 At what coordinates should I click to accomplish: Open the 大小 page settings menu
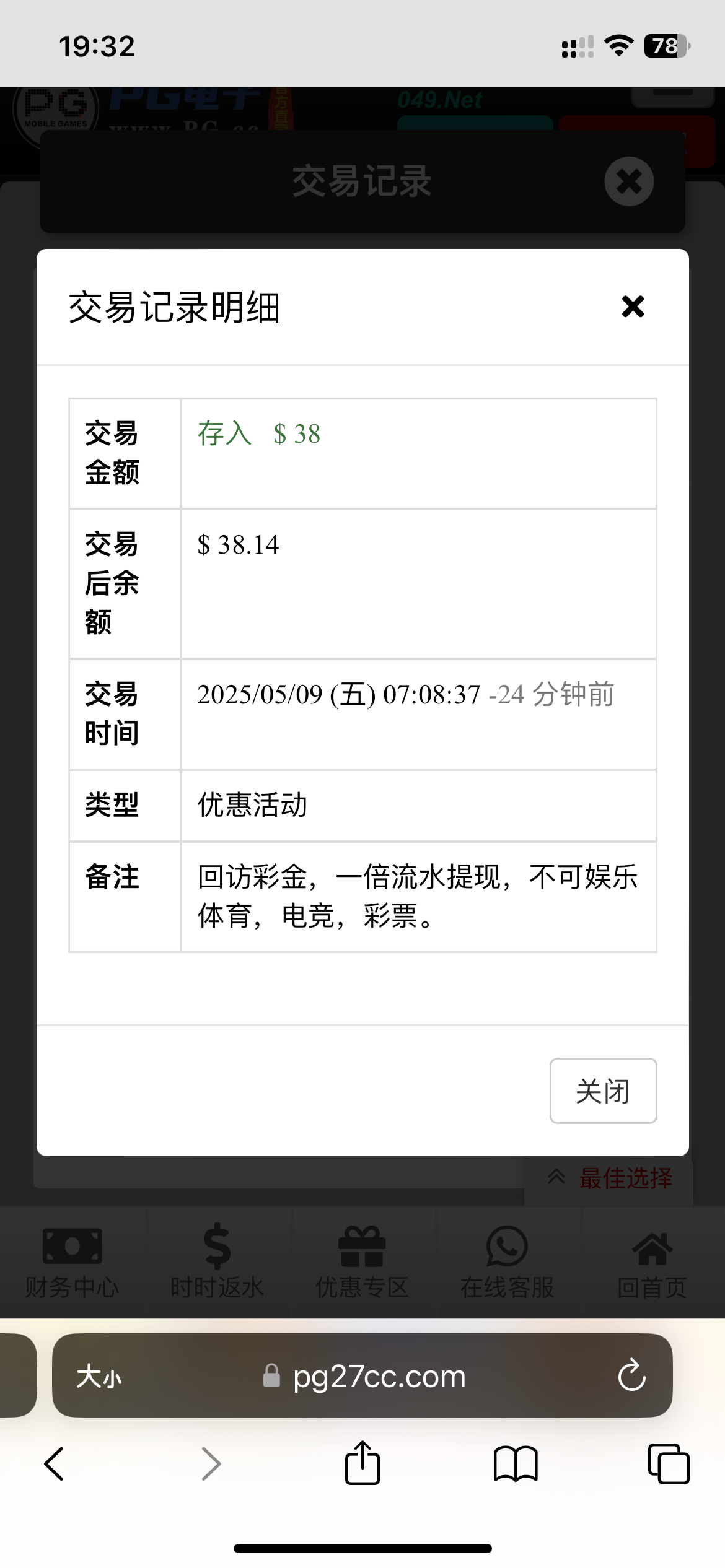tap(99, 1377)
